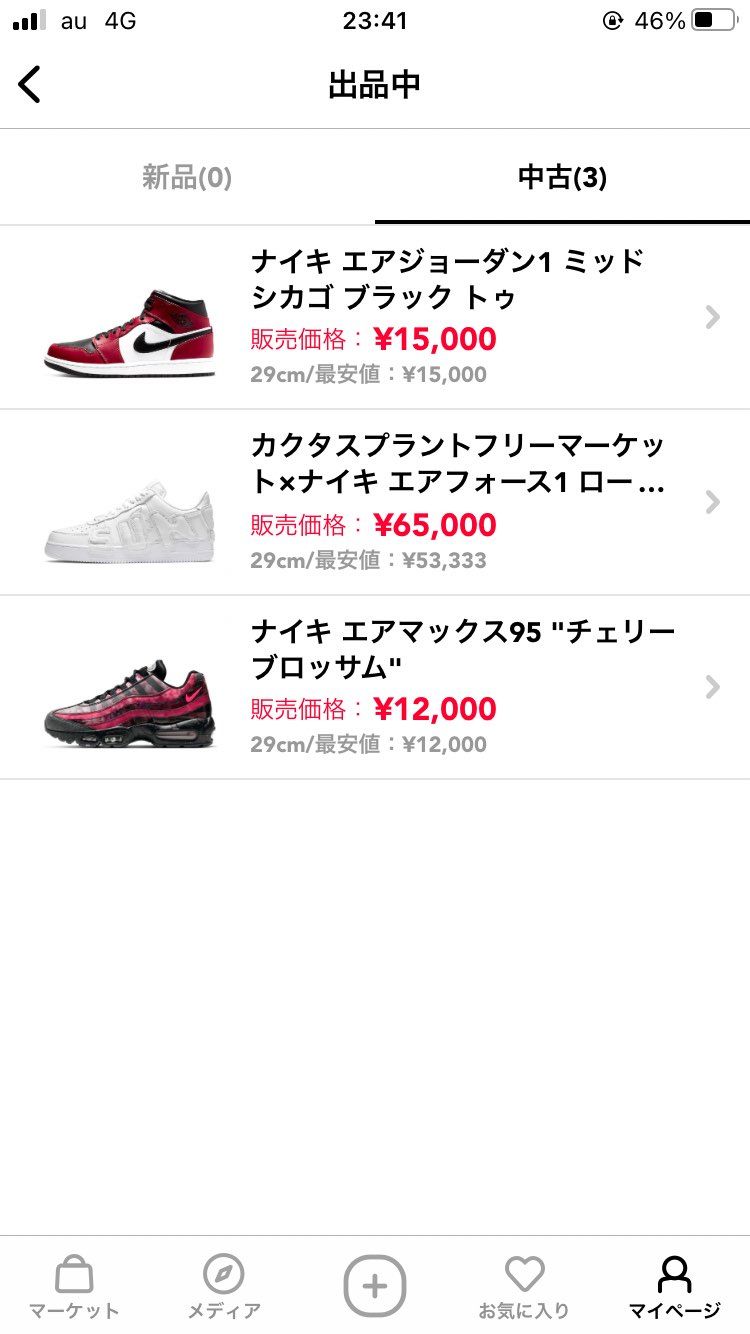Expand the Air Jordan 1 listing chevron
This screenshot has width=750, height=1334.
[712, 317]
